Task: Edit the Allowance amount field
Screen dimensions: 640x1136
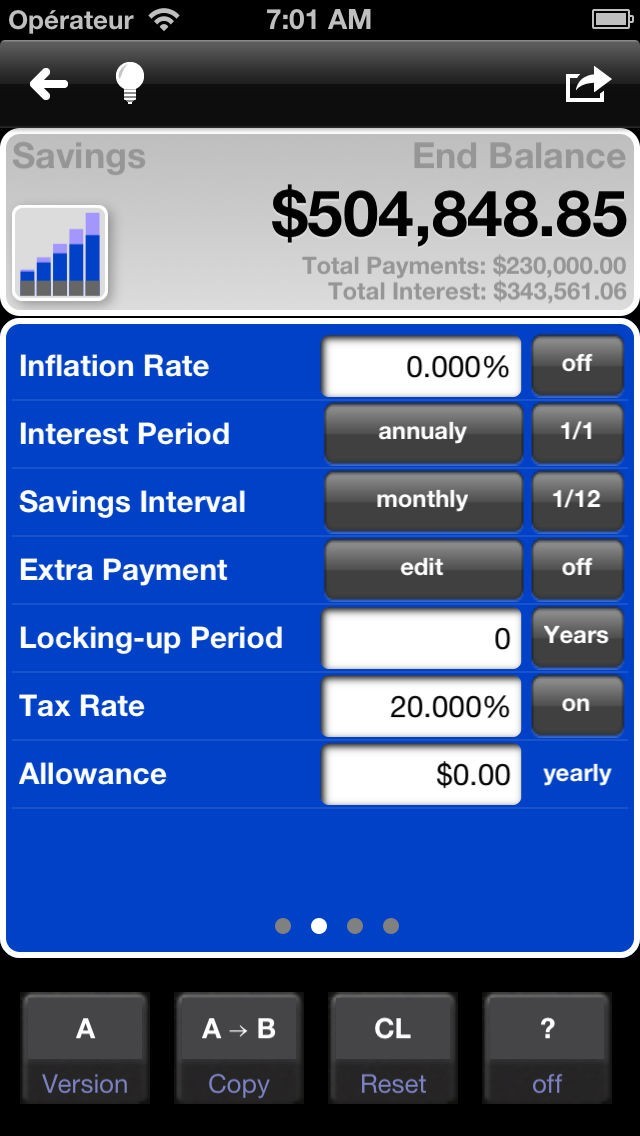Action: point(421,775)
